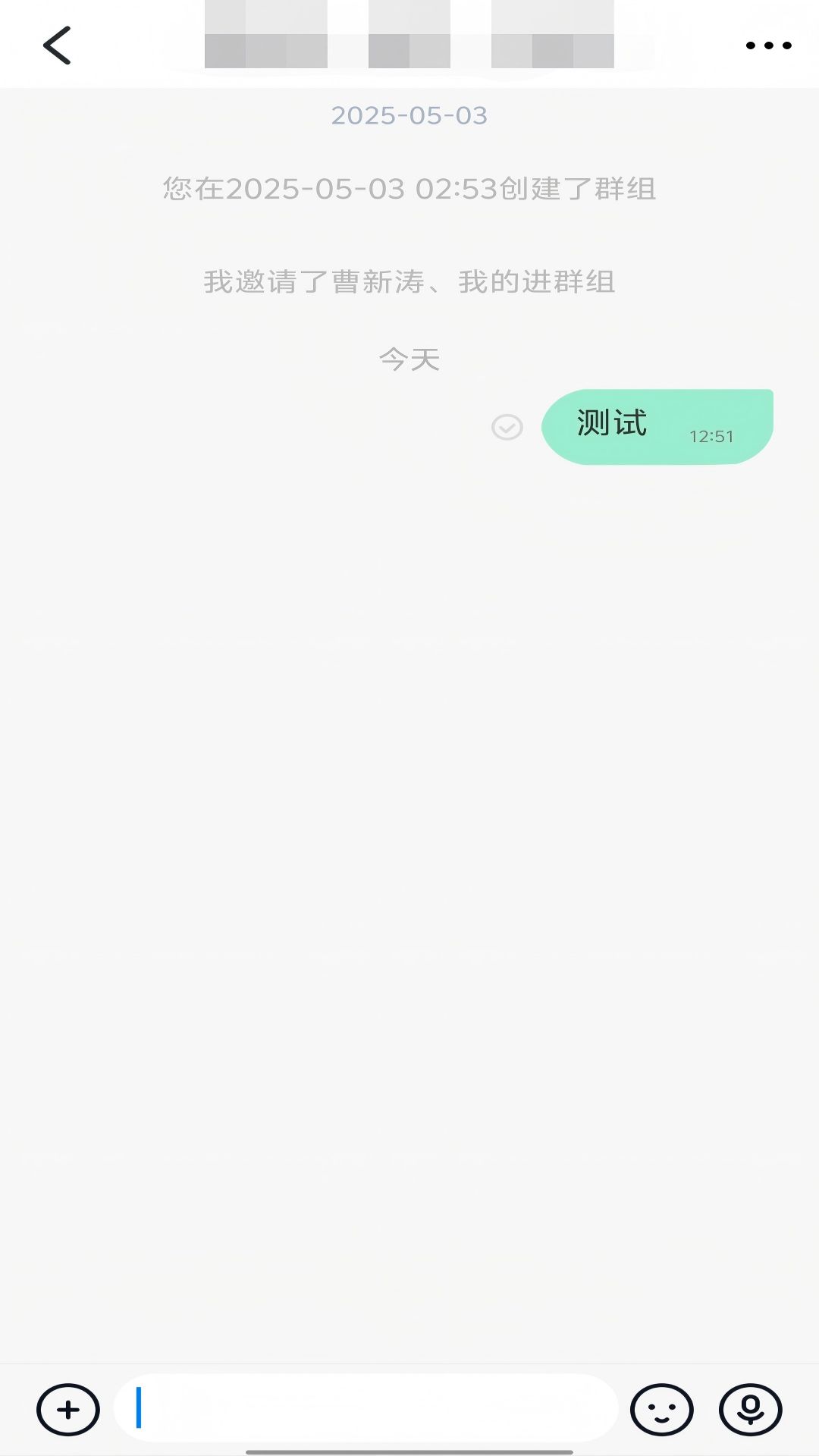
Task: Navigate back with the arrow in the header
Action: tap(58, 44)
